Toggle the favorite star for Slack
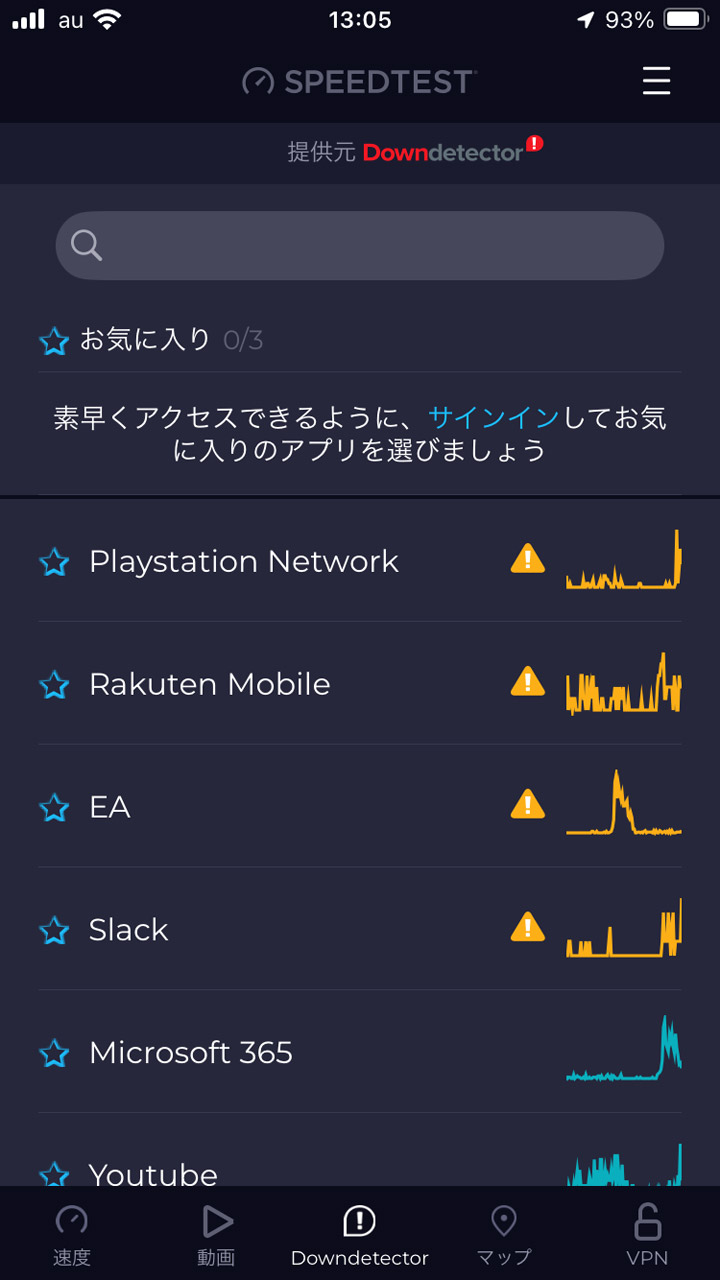The width and height of the screenshot is (720, 1280). [54, 929]
